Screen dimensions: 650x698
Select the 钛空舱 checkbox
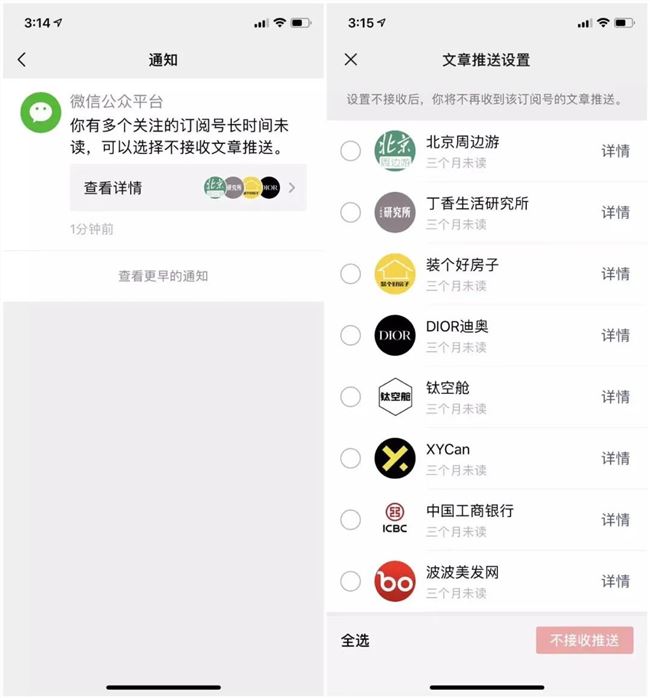click(350, 397)
